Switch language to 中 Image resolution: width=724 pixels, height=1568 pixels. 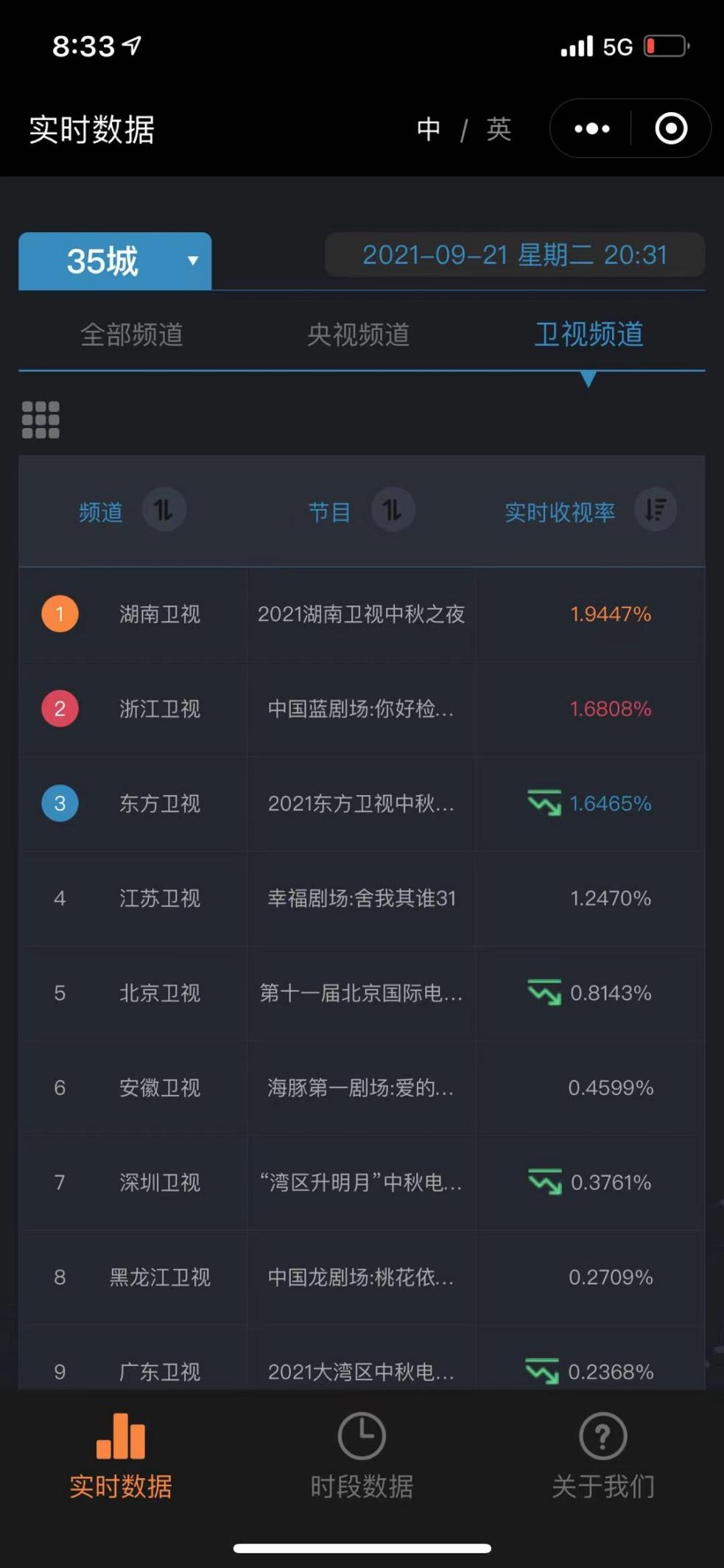click(x=428, y=128)
